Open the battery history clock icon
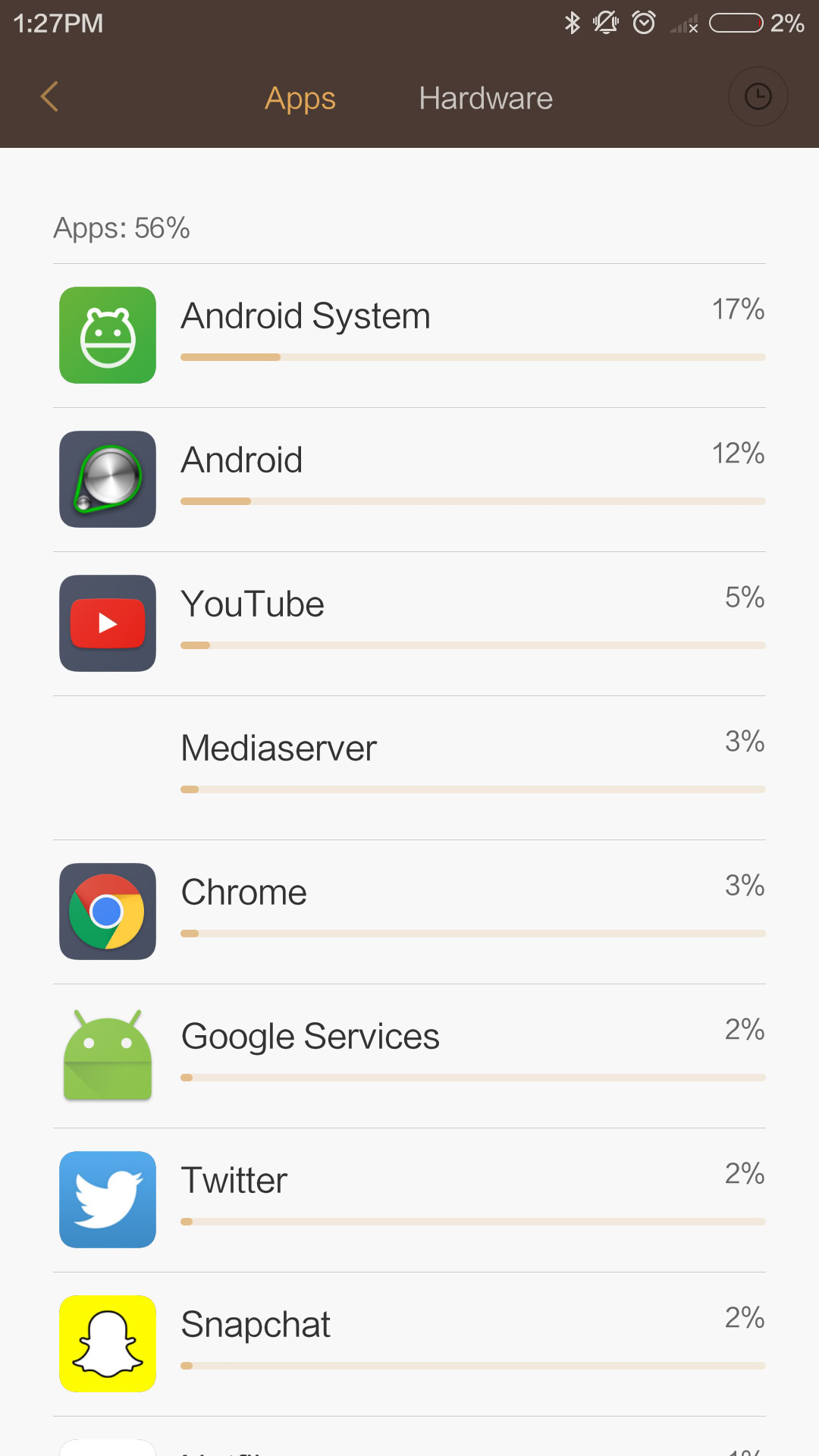 (758, 97)
